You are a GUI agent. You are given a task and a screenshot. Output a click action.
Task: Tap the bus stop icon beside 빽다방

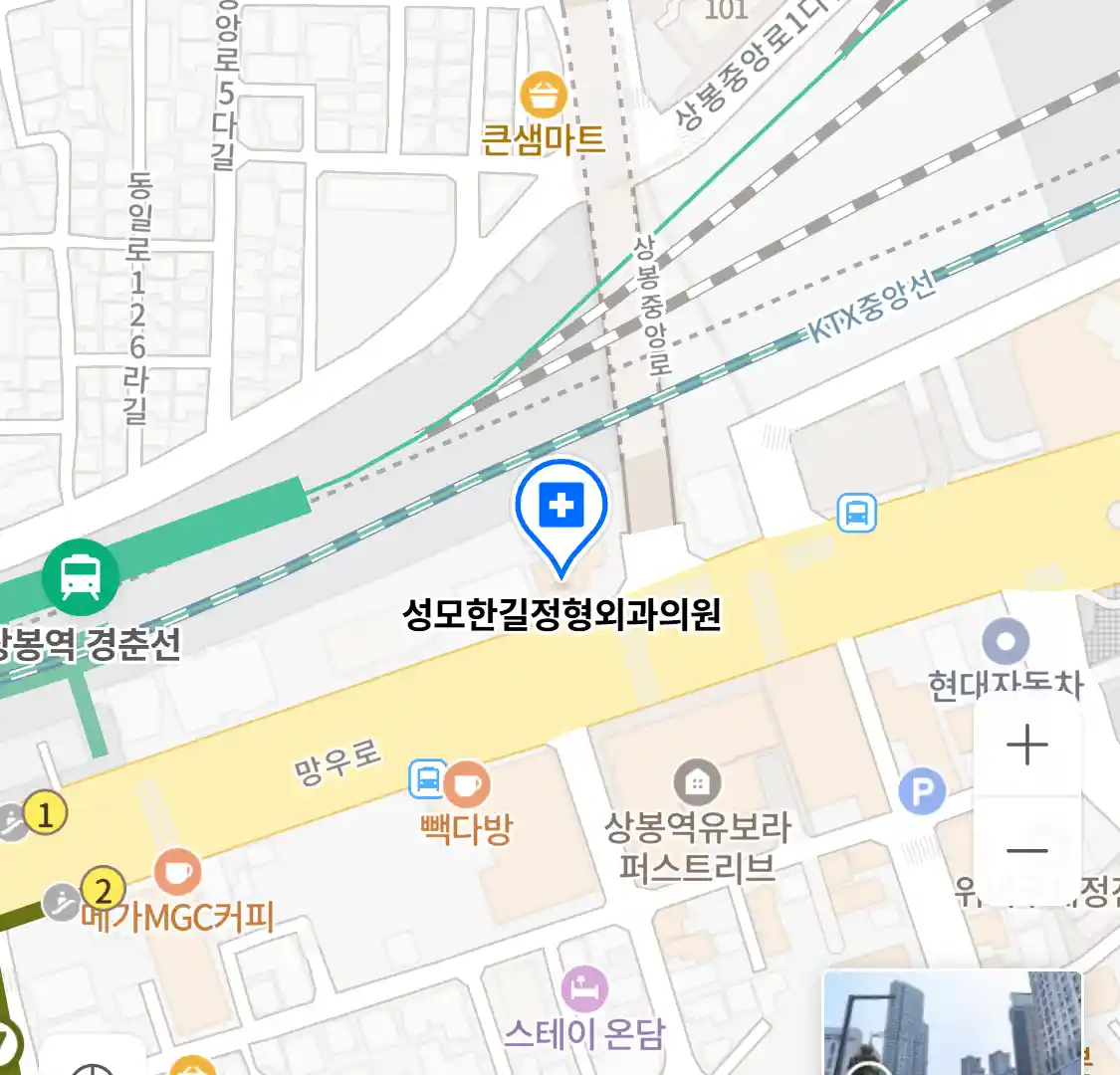click(428, 779)
